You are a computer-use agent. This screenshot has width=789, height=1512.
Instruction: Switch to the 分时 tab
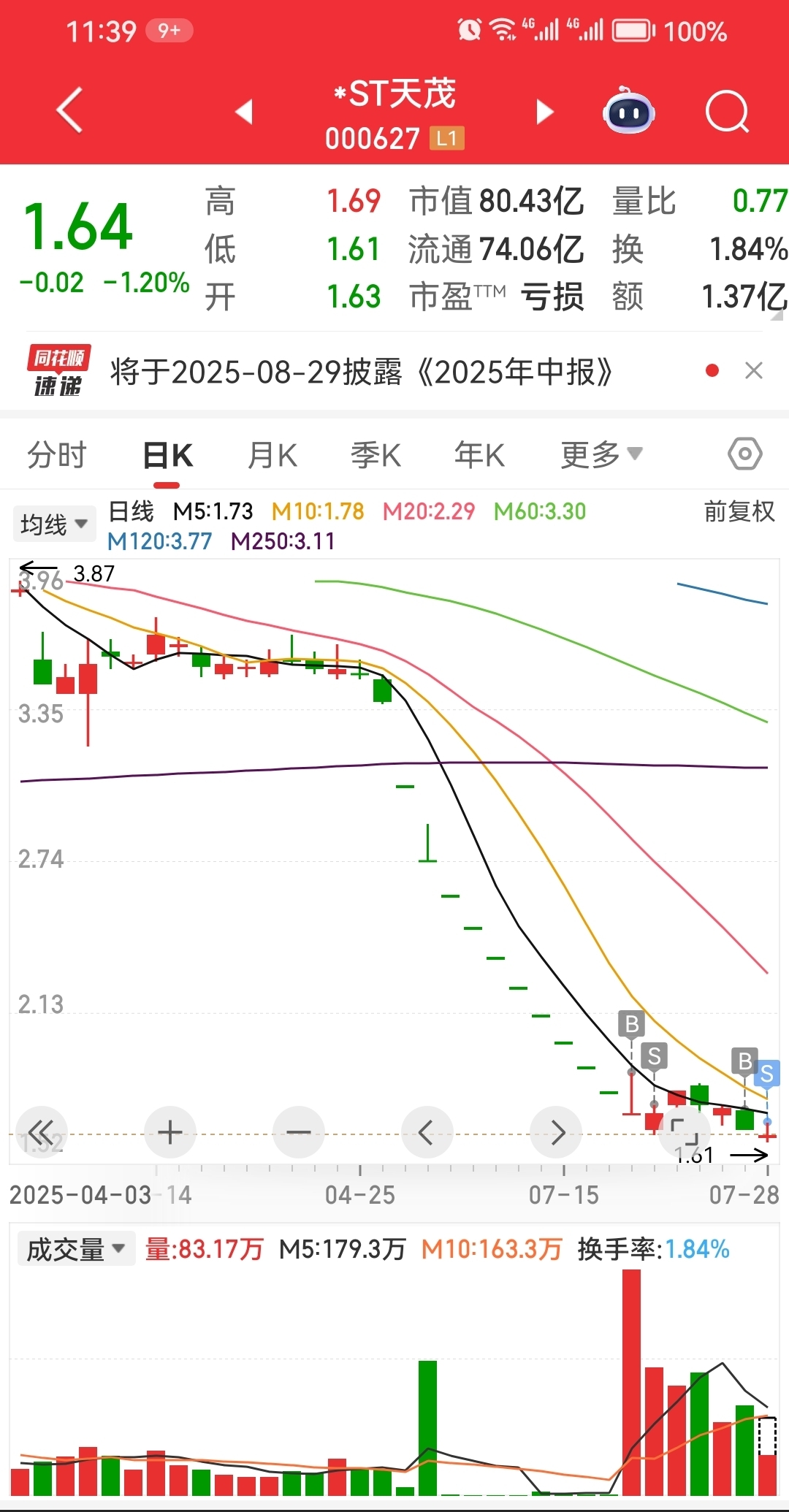57,455
